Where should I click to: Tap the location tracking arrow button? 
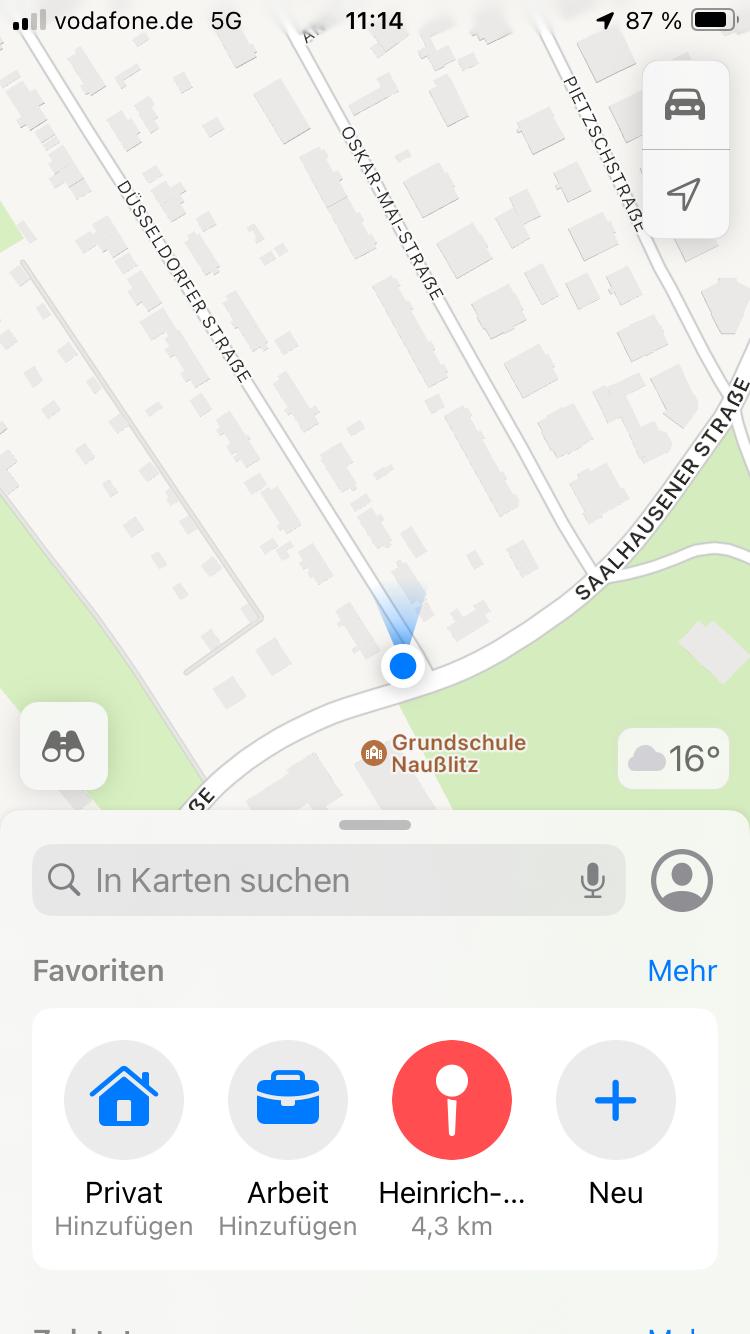tap(685, 194)
